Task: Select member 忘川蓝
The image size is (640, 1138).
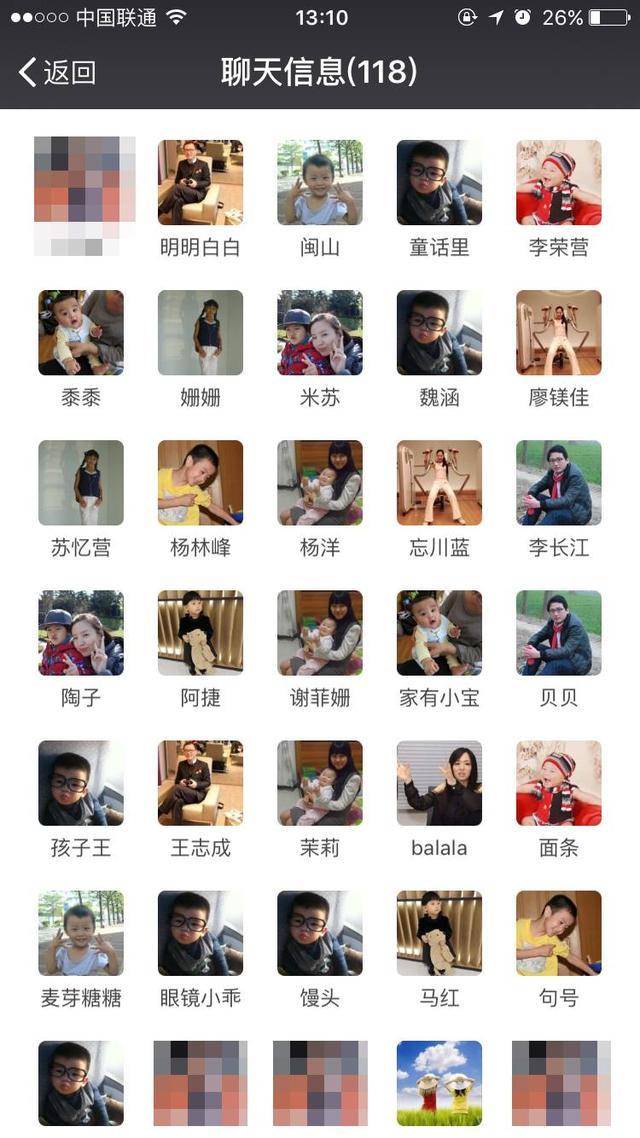Action: 439,482
